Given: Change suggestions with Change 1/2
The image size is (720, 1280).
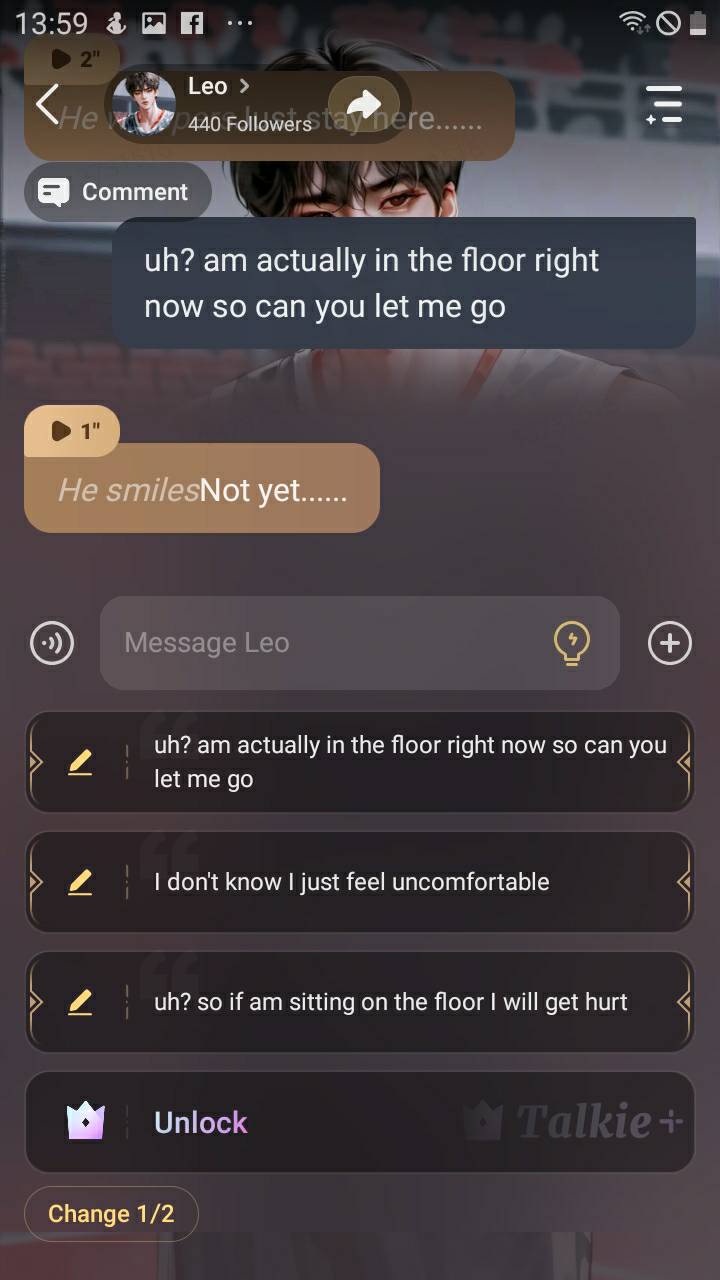Looking at the screenshot, I should click(111, 1214).
